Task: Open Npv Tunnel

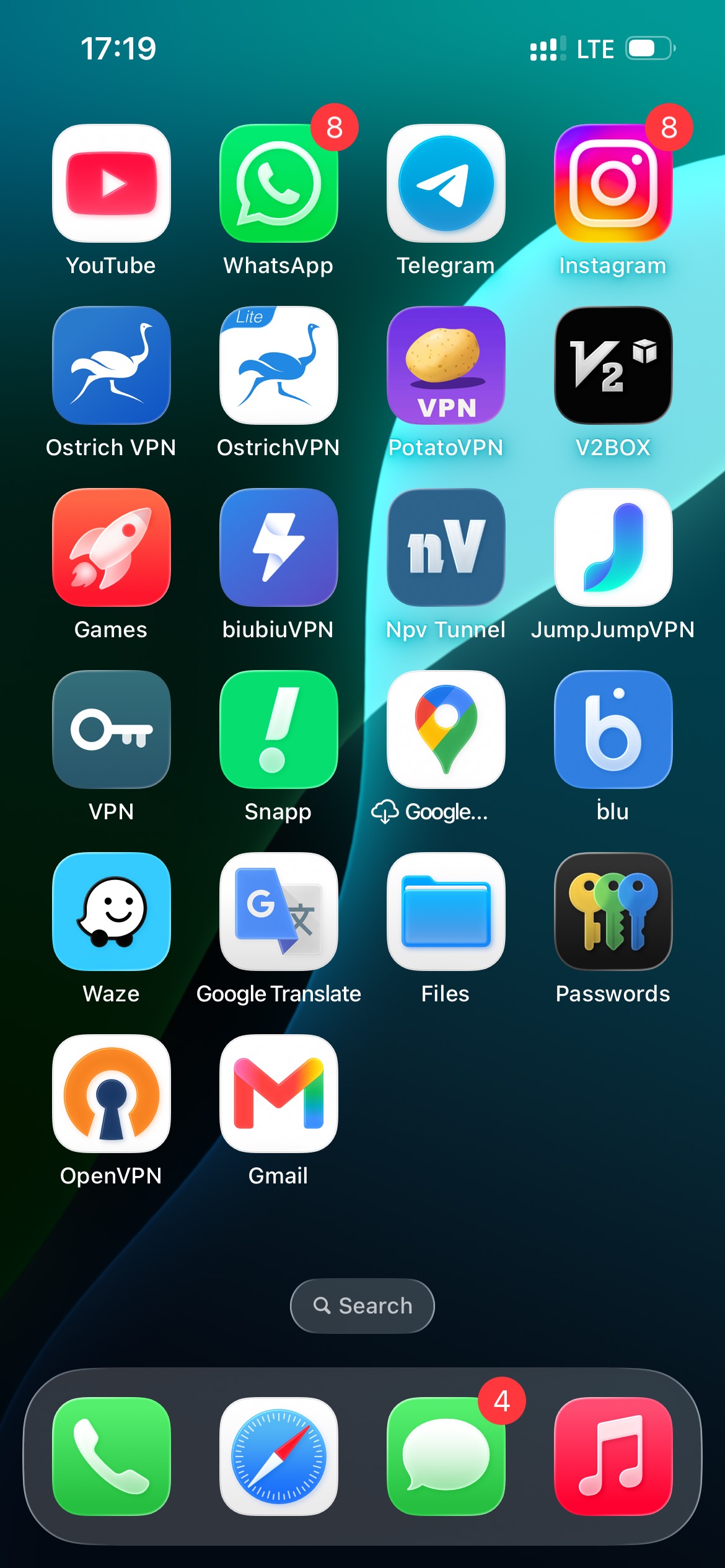Action: point(446,547)
